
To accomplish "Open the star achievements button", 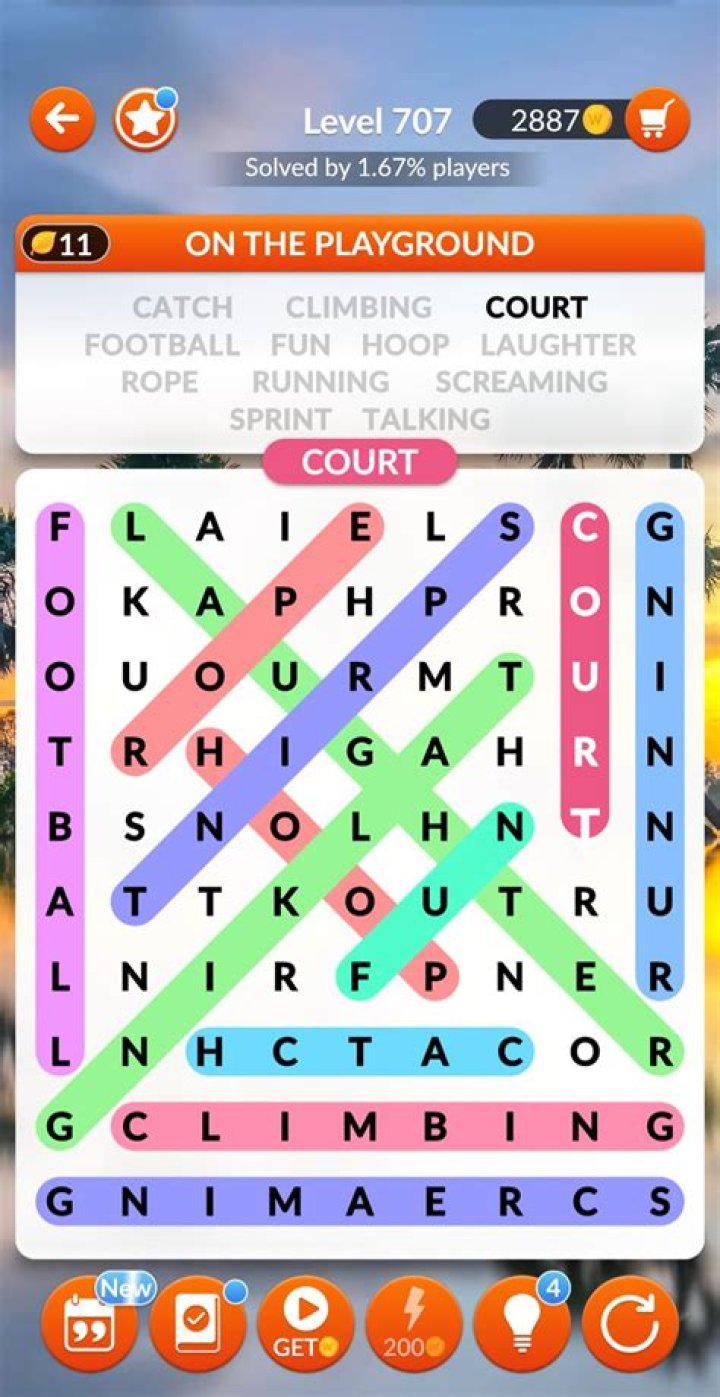I will (x=146, y=120).
